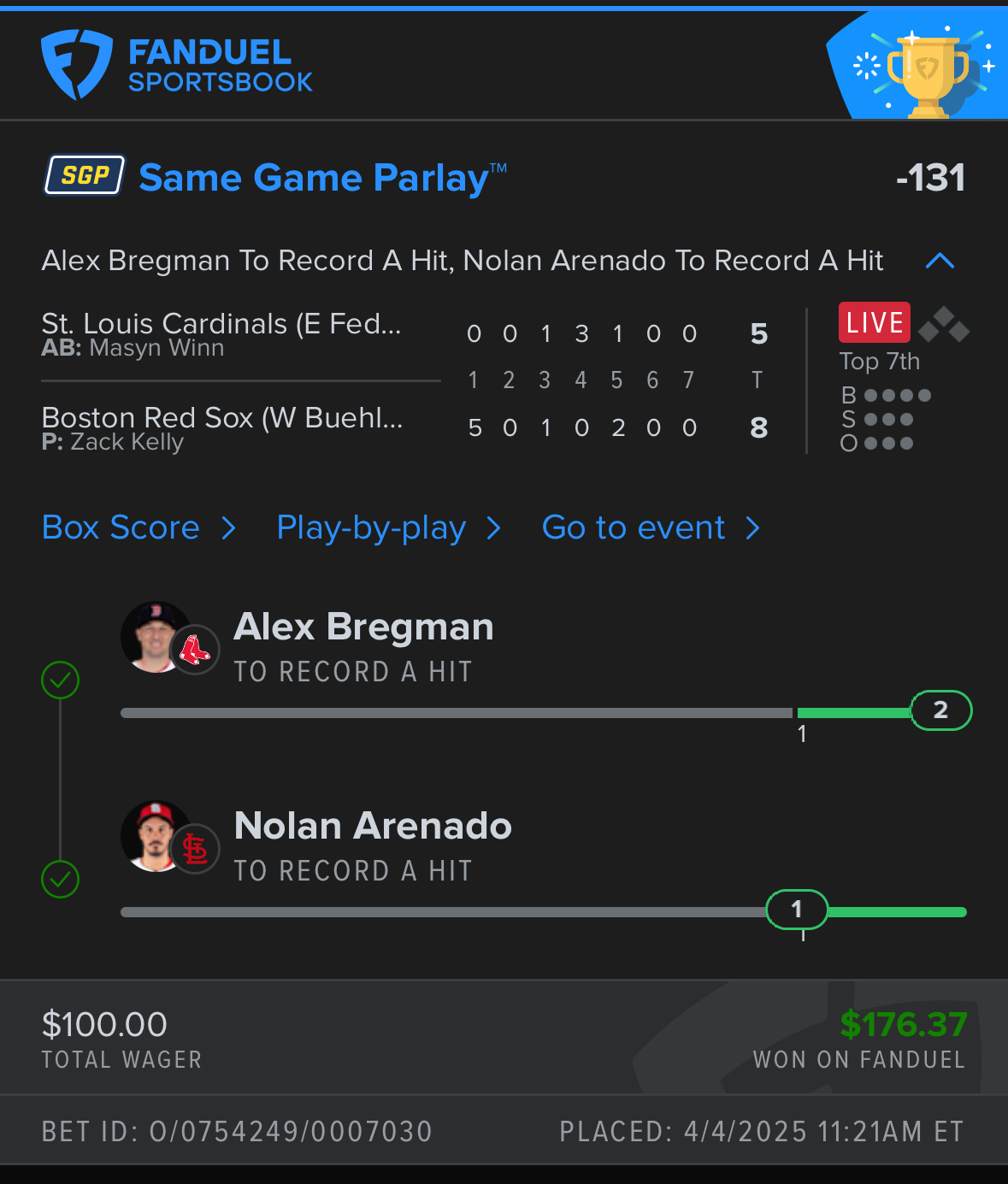
Task: Collapse the parlay legs chevron
Action: click(x=940, y=261)
